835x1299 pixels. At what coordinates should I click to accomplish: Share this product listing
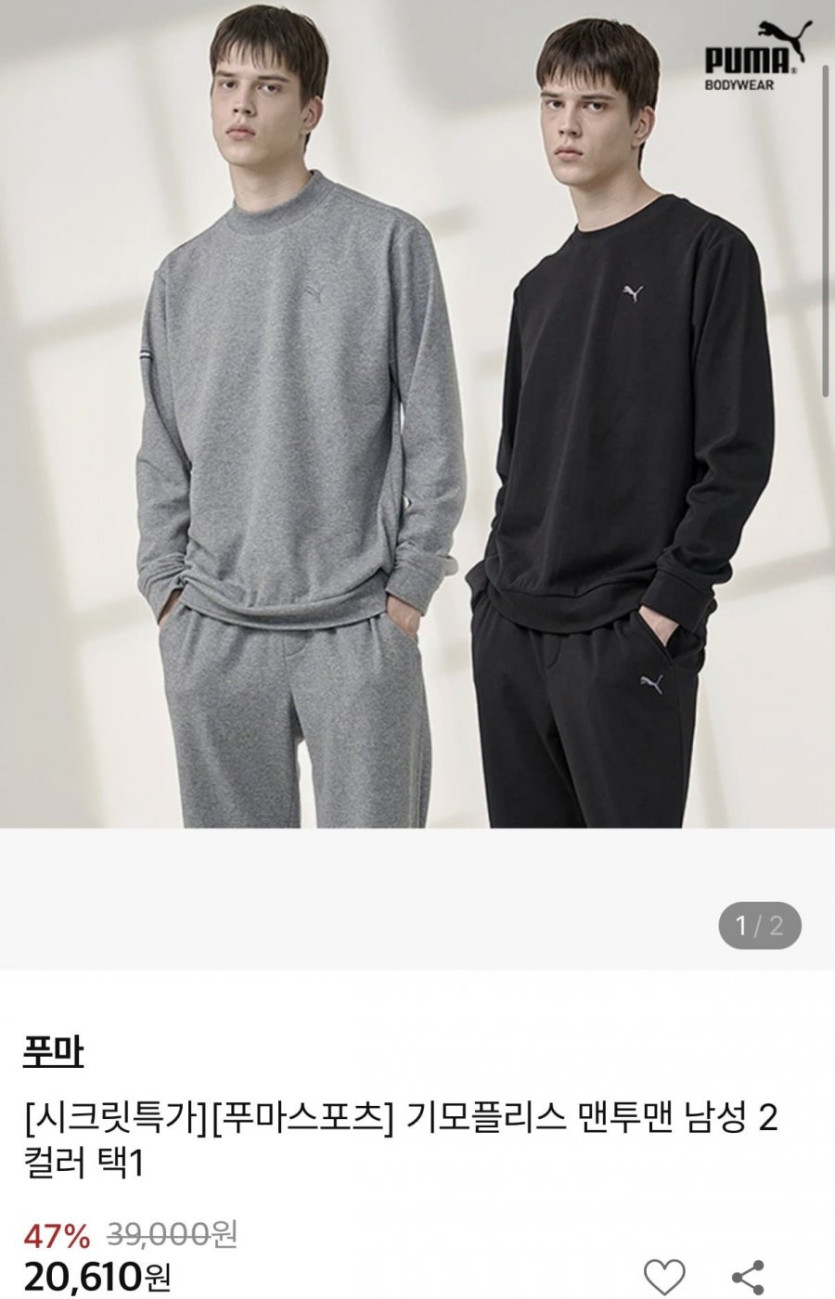tap(748, 1277)
